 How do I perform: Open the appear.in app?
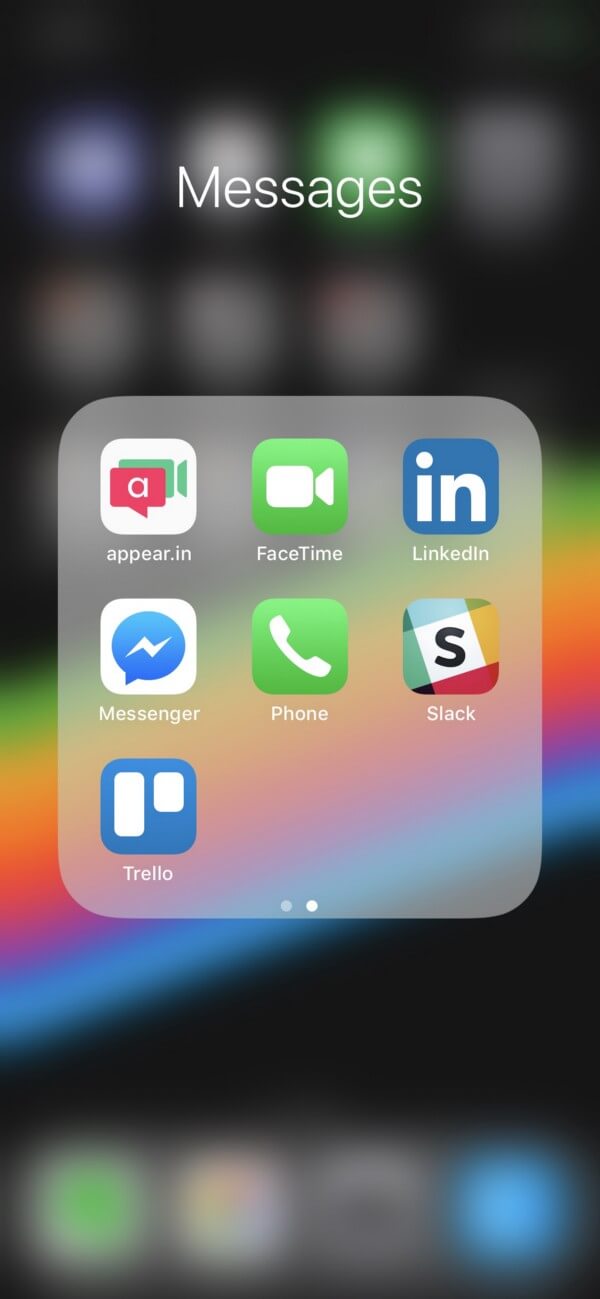click(148, 486)
